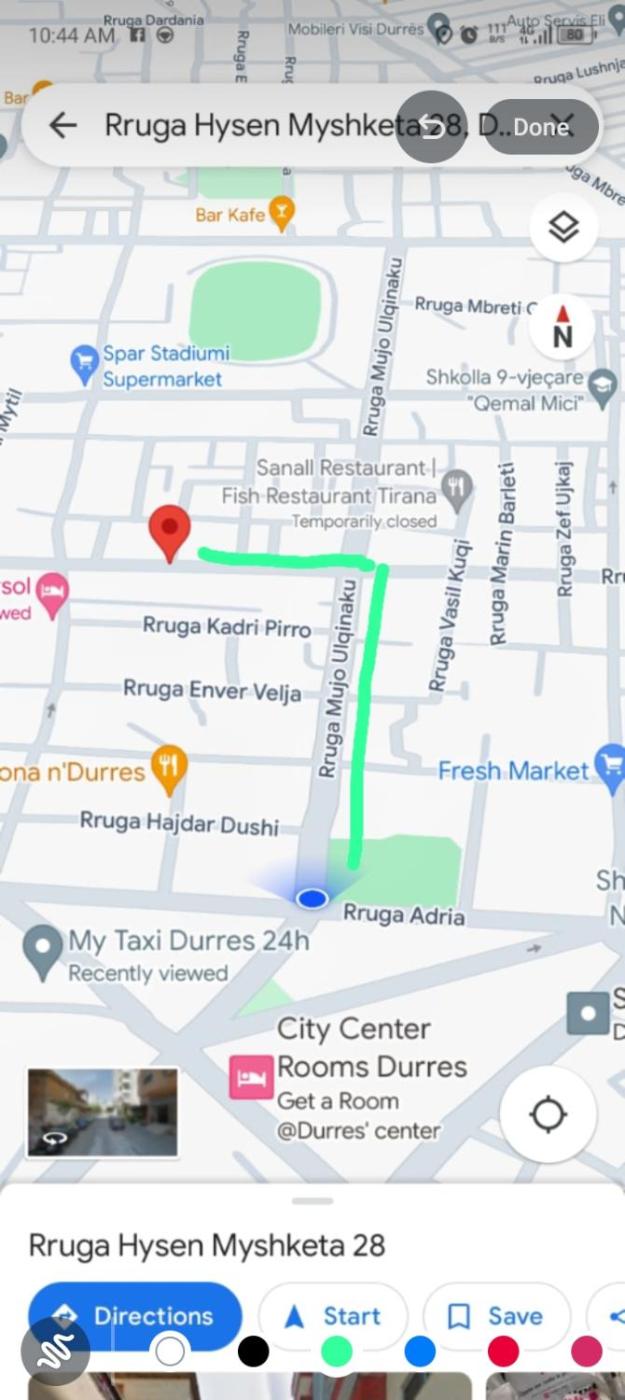Image resolution: width=625 pixels, height=1400 pixels.
Task: Save this place to a list
Action: pyautogui.click(x=496, y=1315)
